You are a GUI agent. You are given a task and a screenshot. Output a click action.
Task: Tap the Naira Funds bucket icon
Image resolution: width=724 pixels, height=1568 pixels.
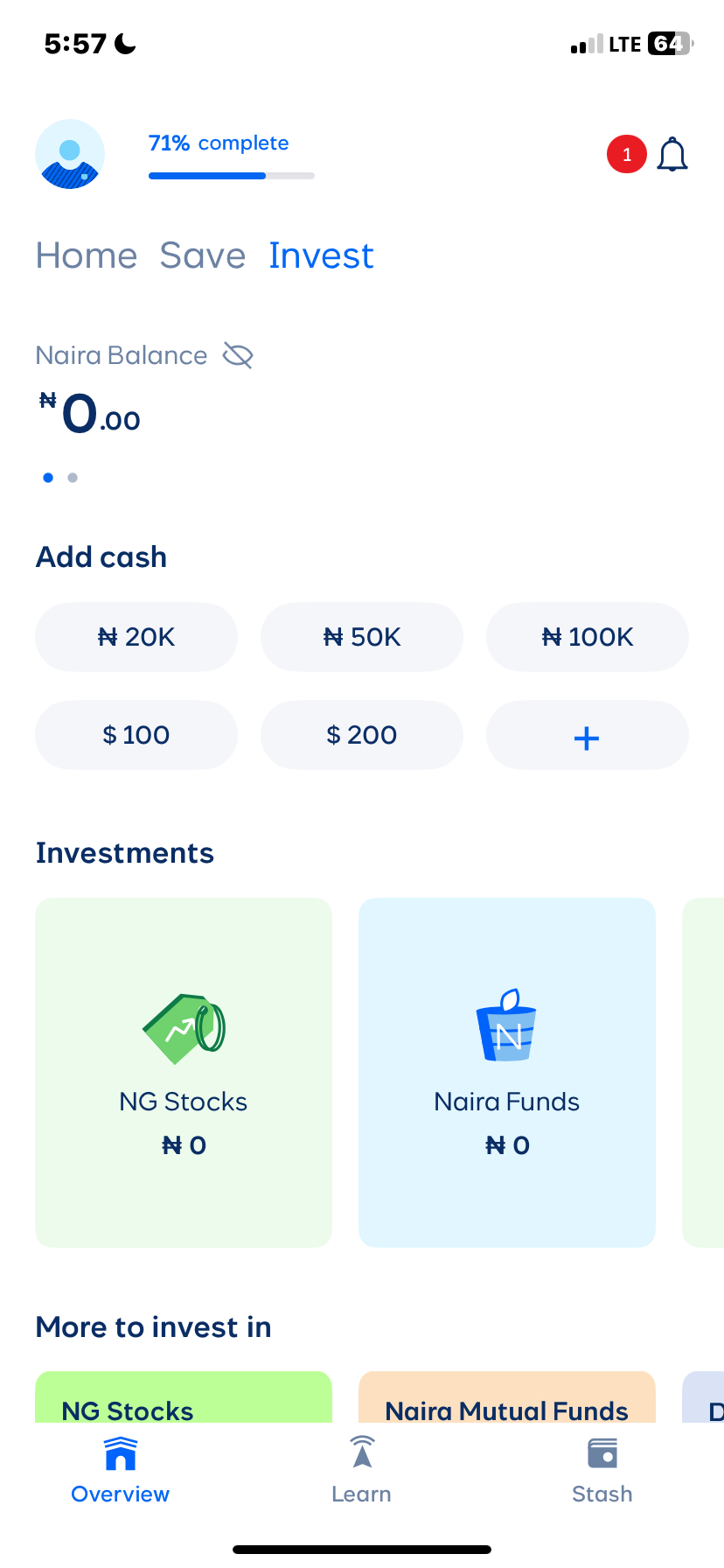(x=506, y=1025)
